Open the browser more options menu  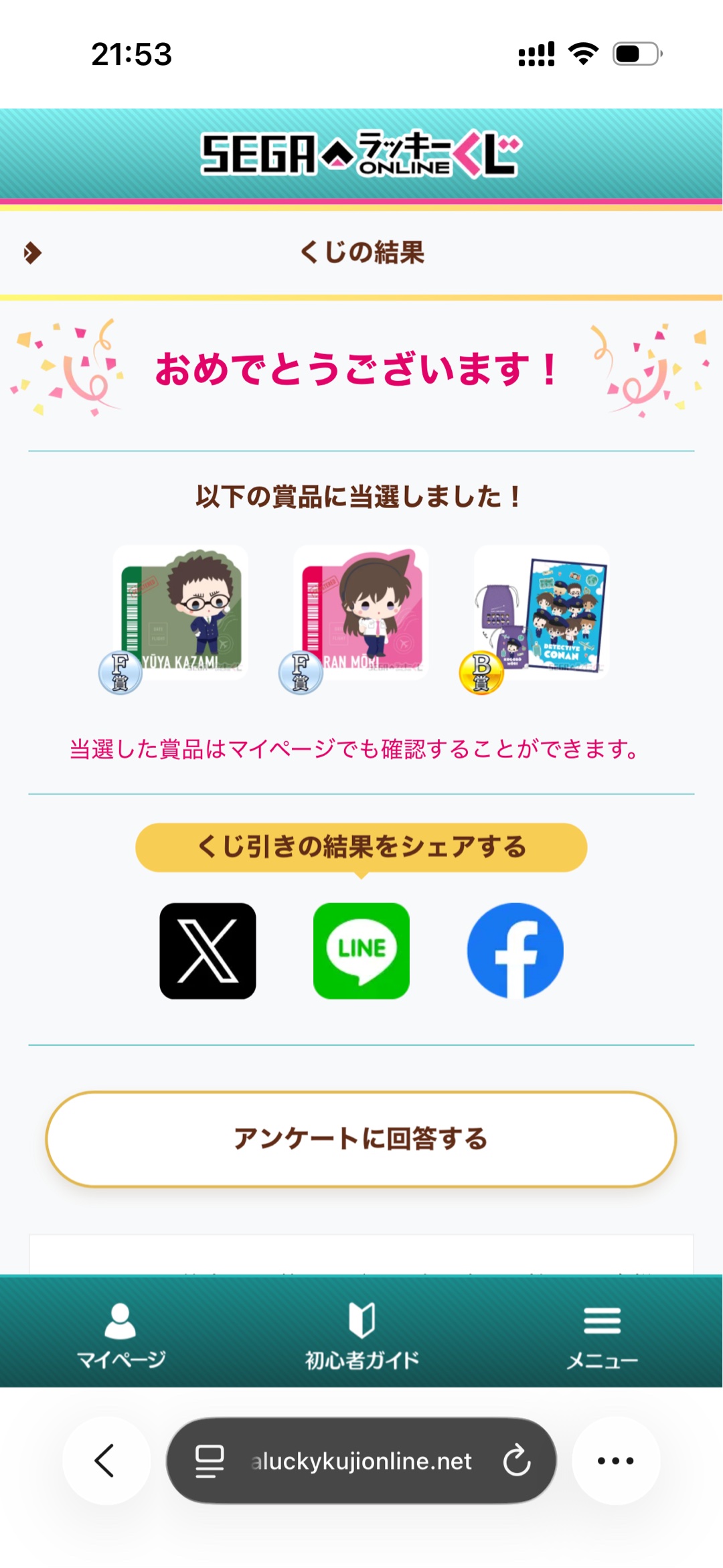[x=616, y=1460]
